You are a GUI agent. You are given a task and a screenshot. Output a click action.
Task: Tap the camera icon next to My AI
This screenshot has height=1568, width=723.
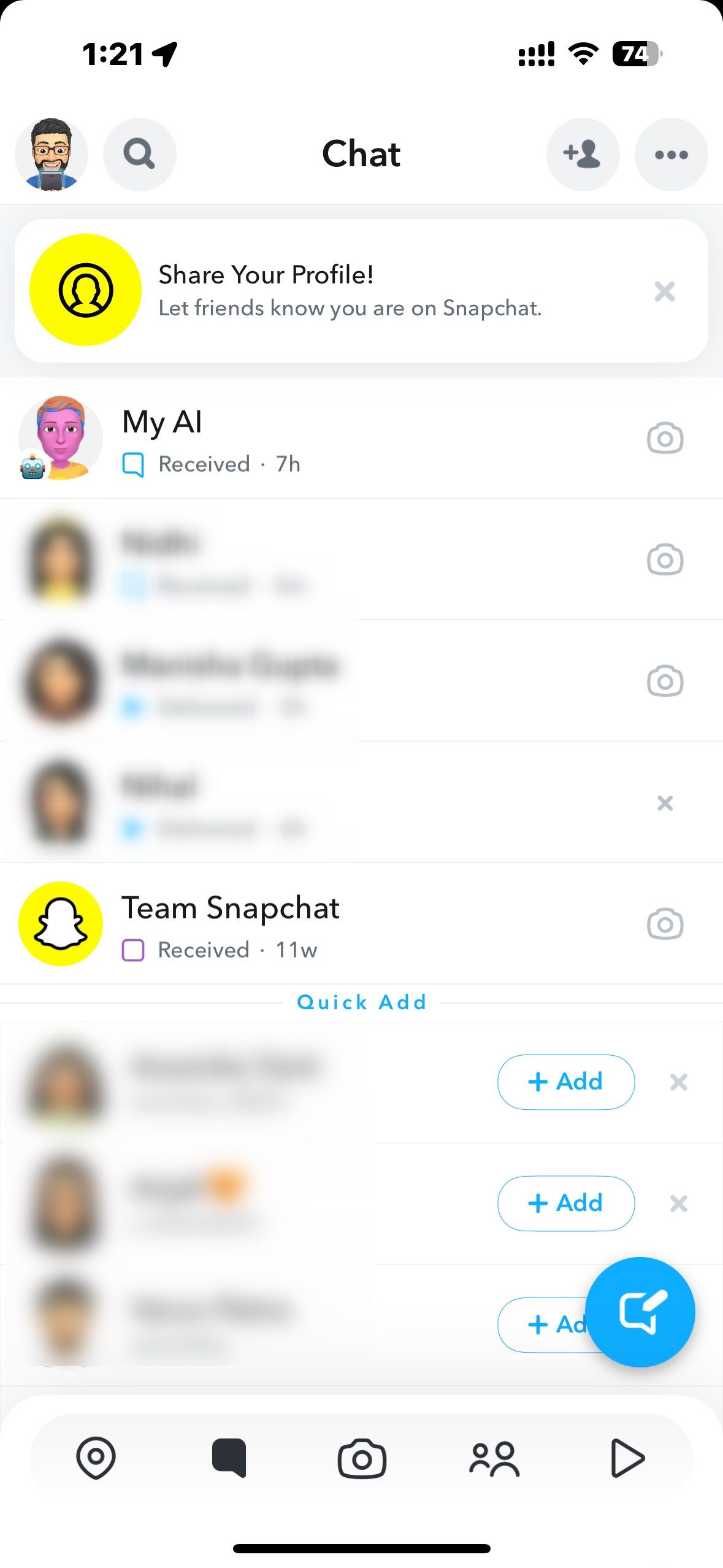tap(665, 438)
